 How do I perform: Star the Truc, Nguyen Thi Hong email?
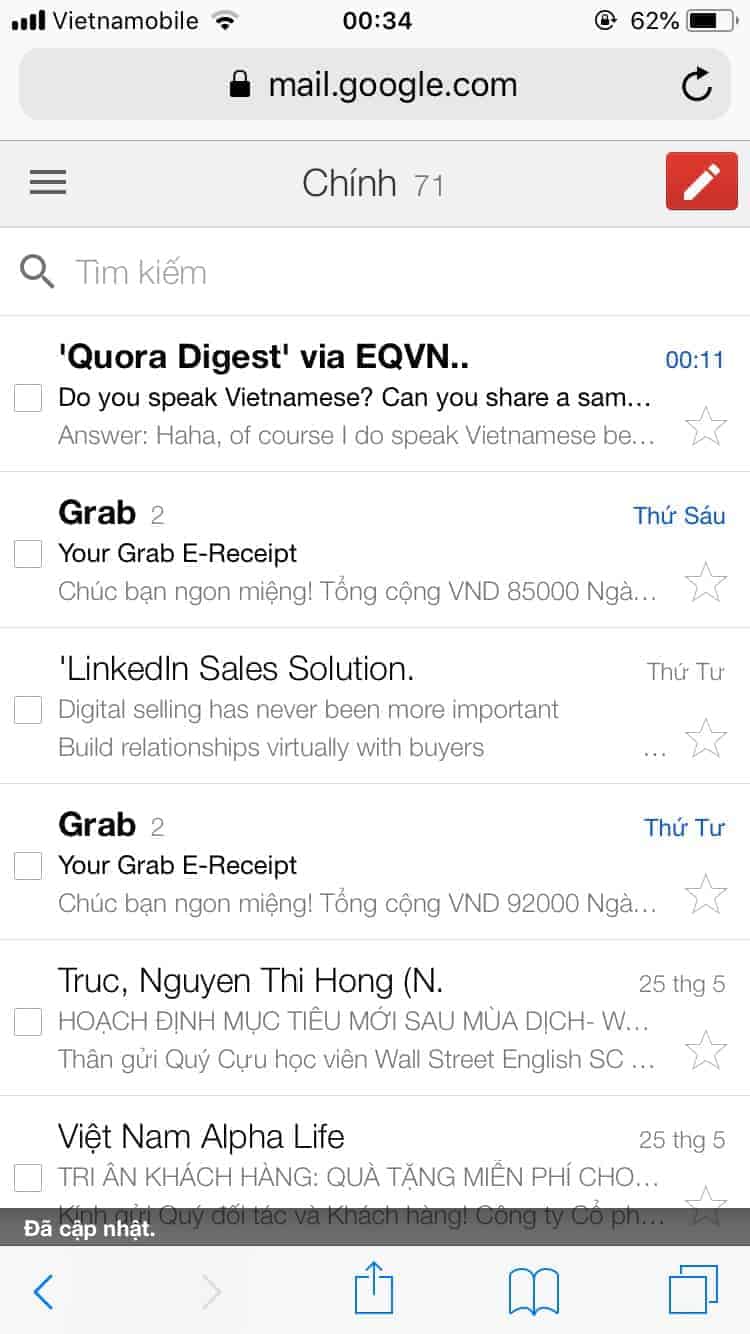[x=706, y=1050]
